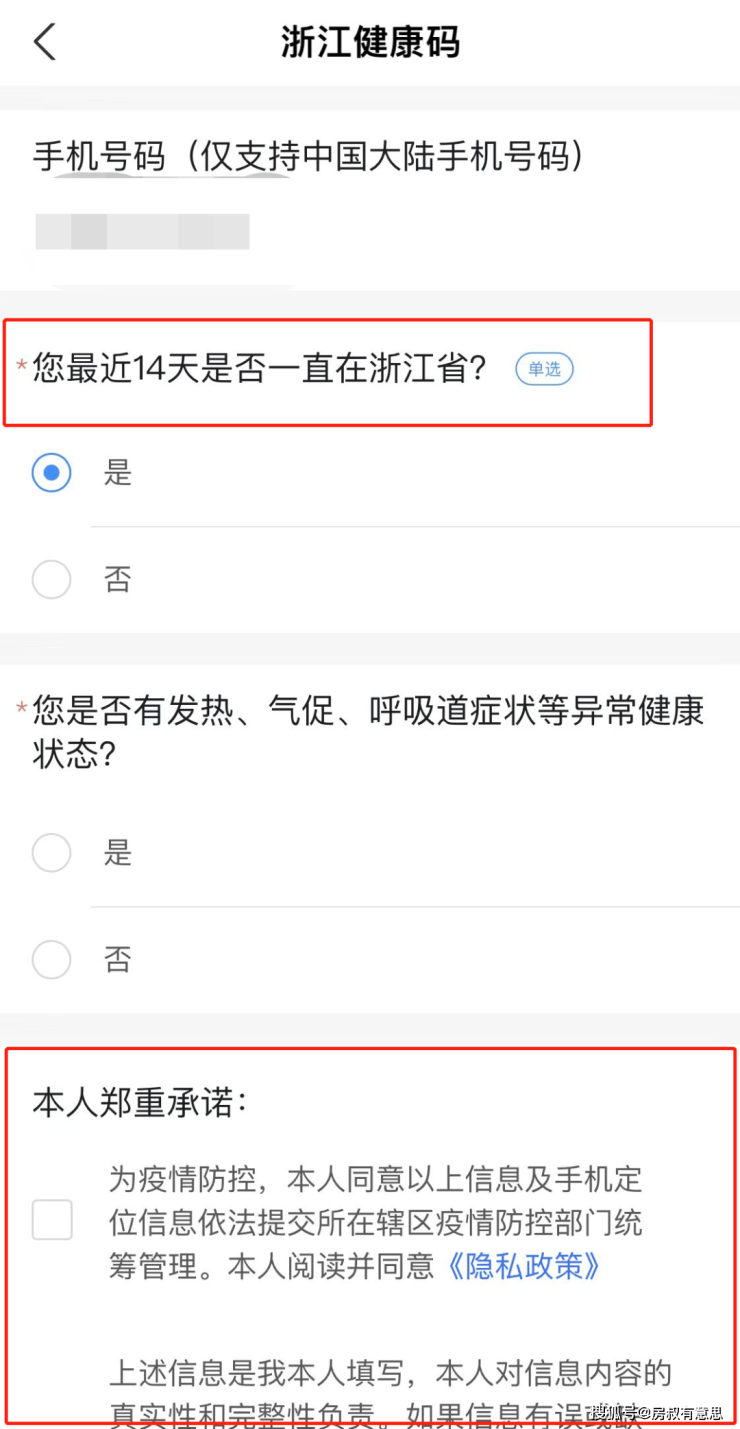The width and height of the screenshot is (740, 1429).
Task: Check the 本人郑重承诺 agreement box
Action: (x=52, y=1220)
